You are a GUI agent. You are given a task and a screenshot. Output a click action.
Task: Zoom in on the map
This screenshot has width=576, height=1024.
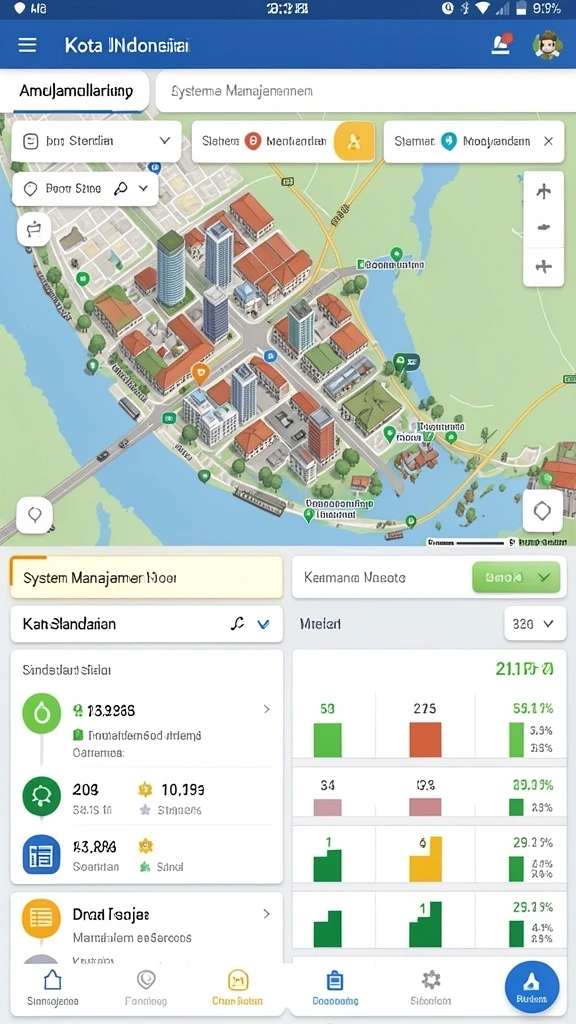click(x=543, y=191)
